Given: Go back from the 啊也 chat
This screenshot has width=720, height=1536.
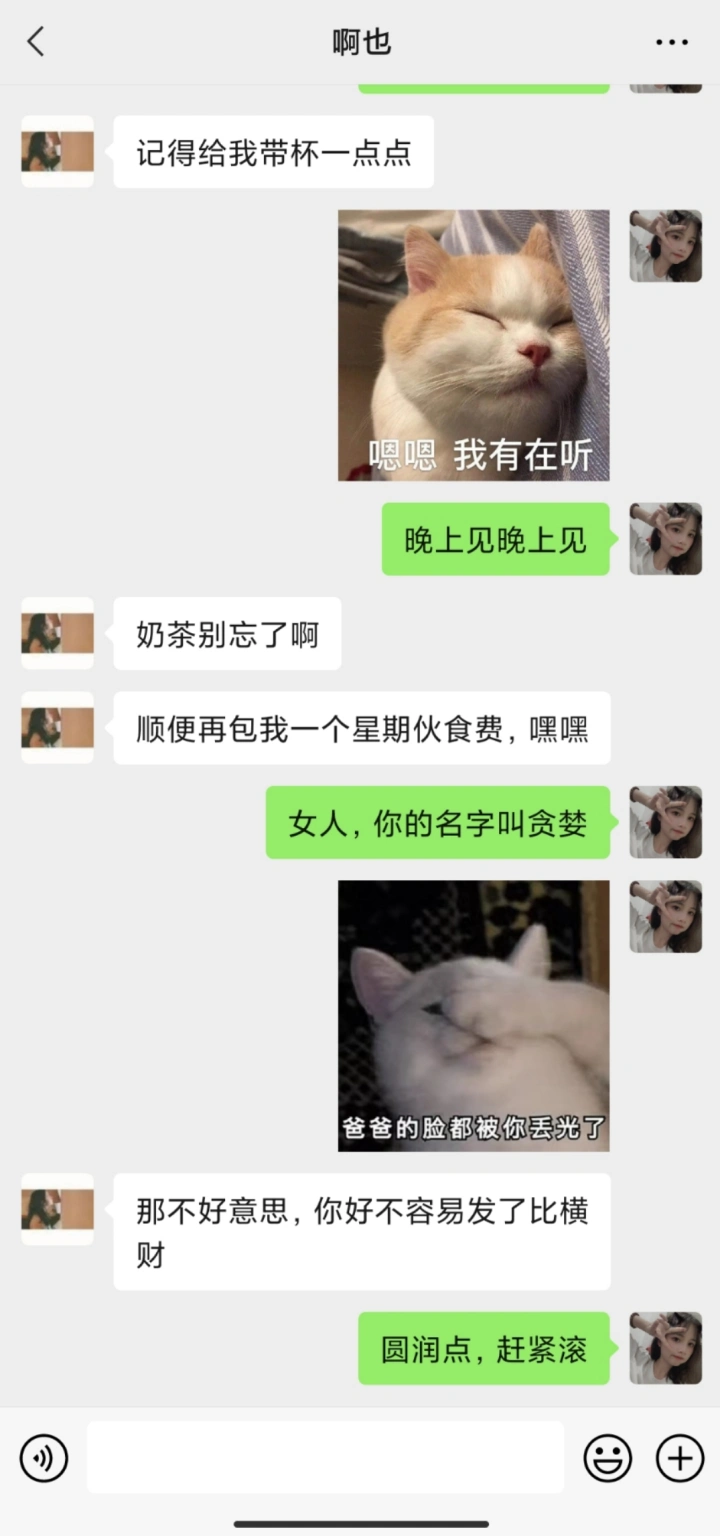Looking at the screenshot, I should (36, 42).
